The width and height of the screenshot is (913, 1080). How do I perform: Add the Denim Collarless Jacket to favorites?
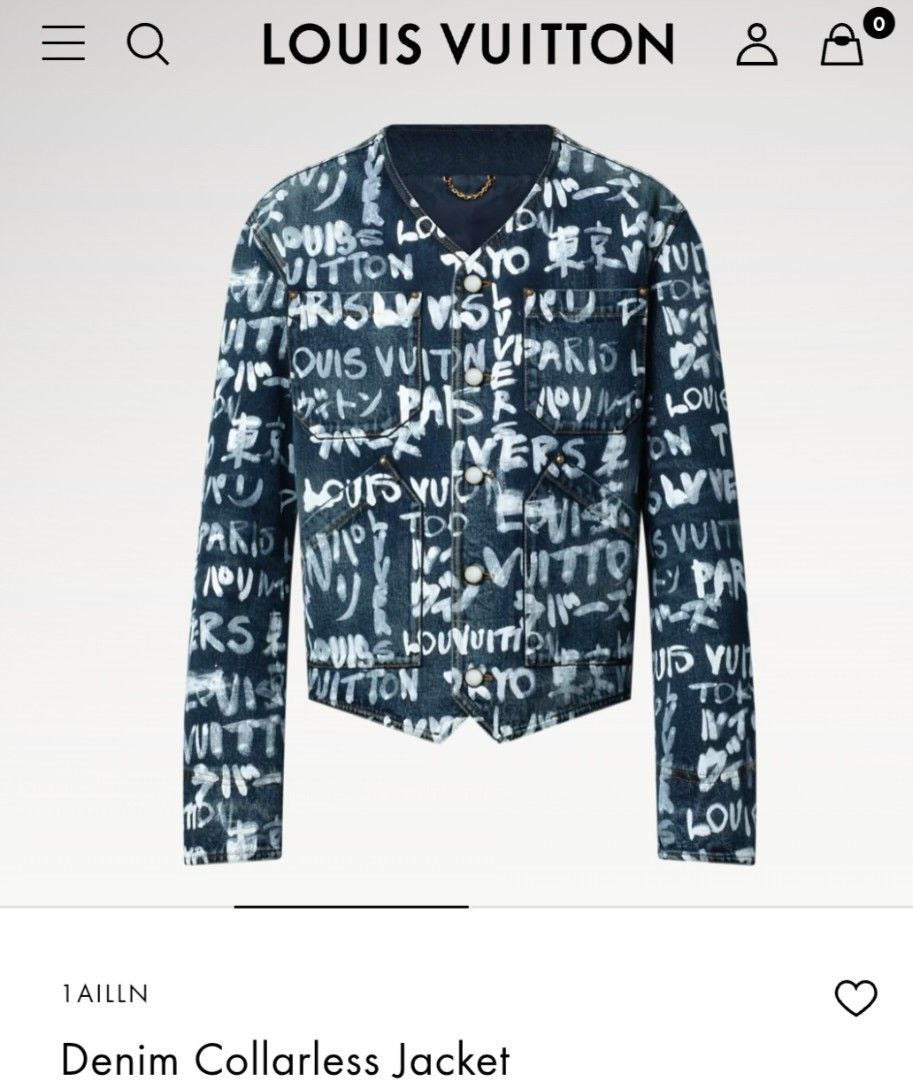coord(855,994)
